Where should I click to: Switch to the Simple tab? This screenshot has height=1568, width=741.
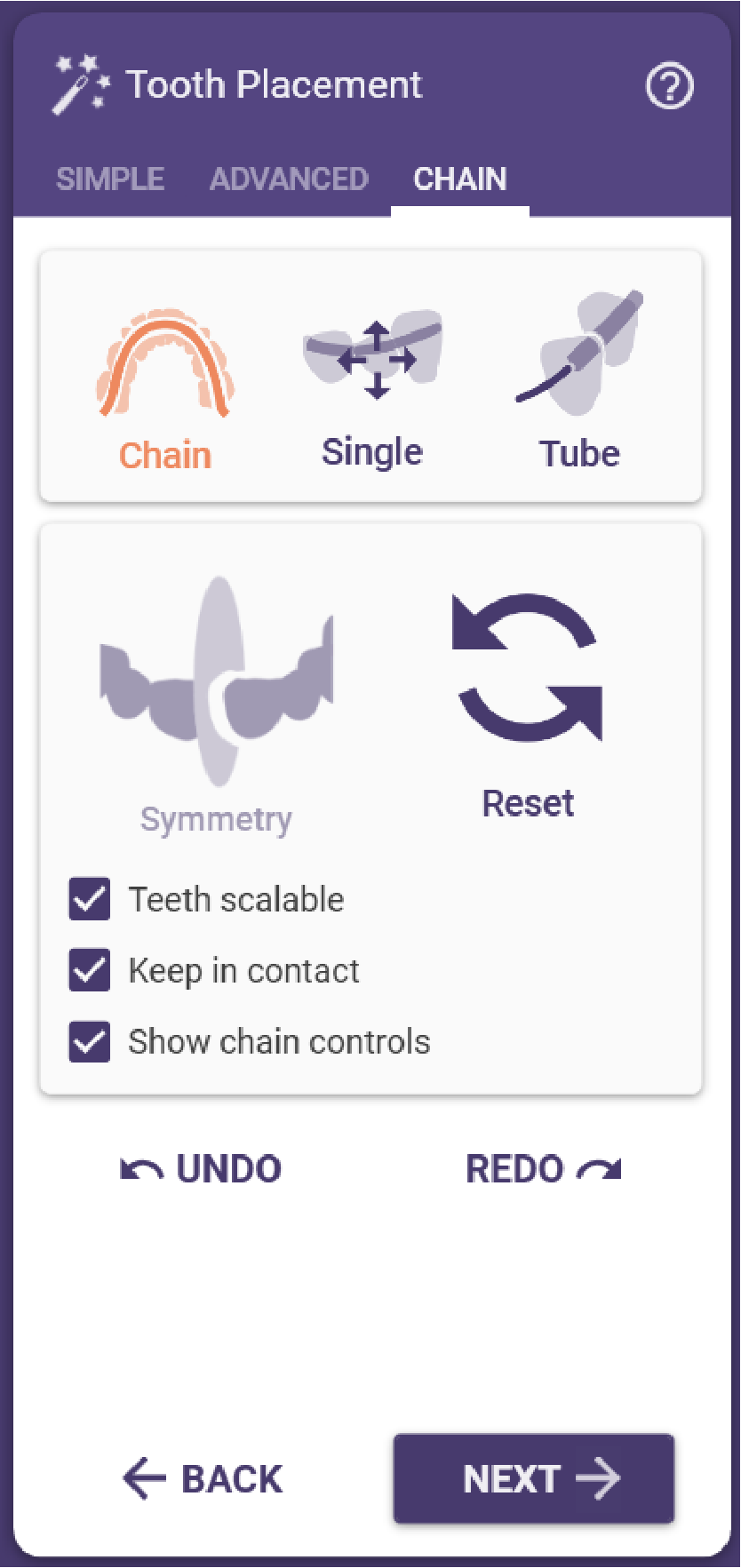110,179
